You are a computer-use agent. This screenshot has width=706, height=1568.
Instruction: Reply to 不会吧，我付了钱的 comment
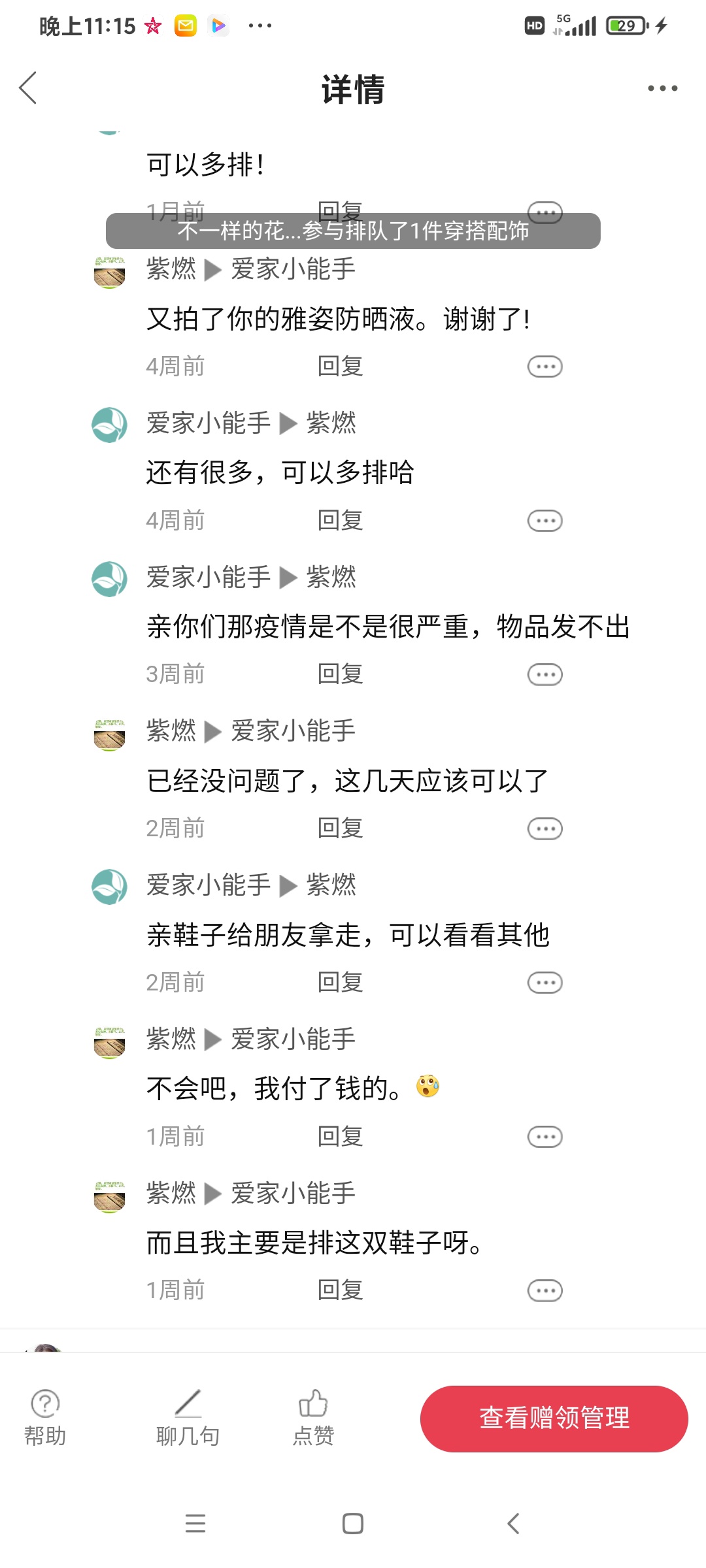tap(340, 1137)
